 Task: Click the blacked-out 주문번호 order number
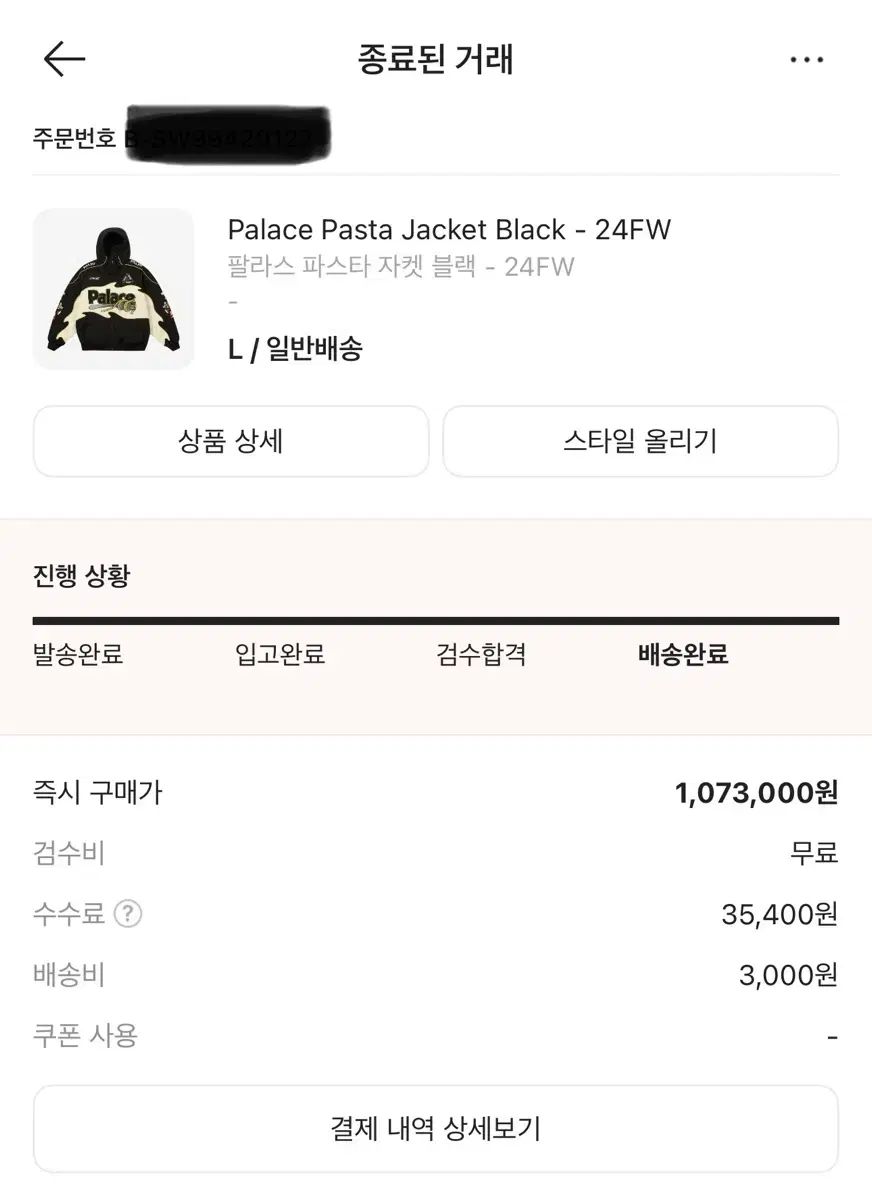[x=230, y=133]
